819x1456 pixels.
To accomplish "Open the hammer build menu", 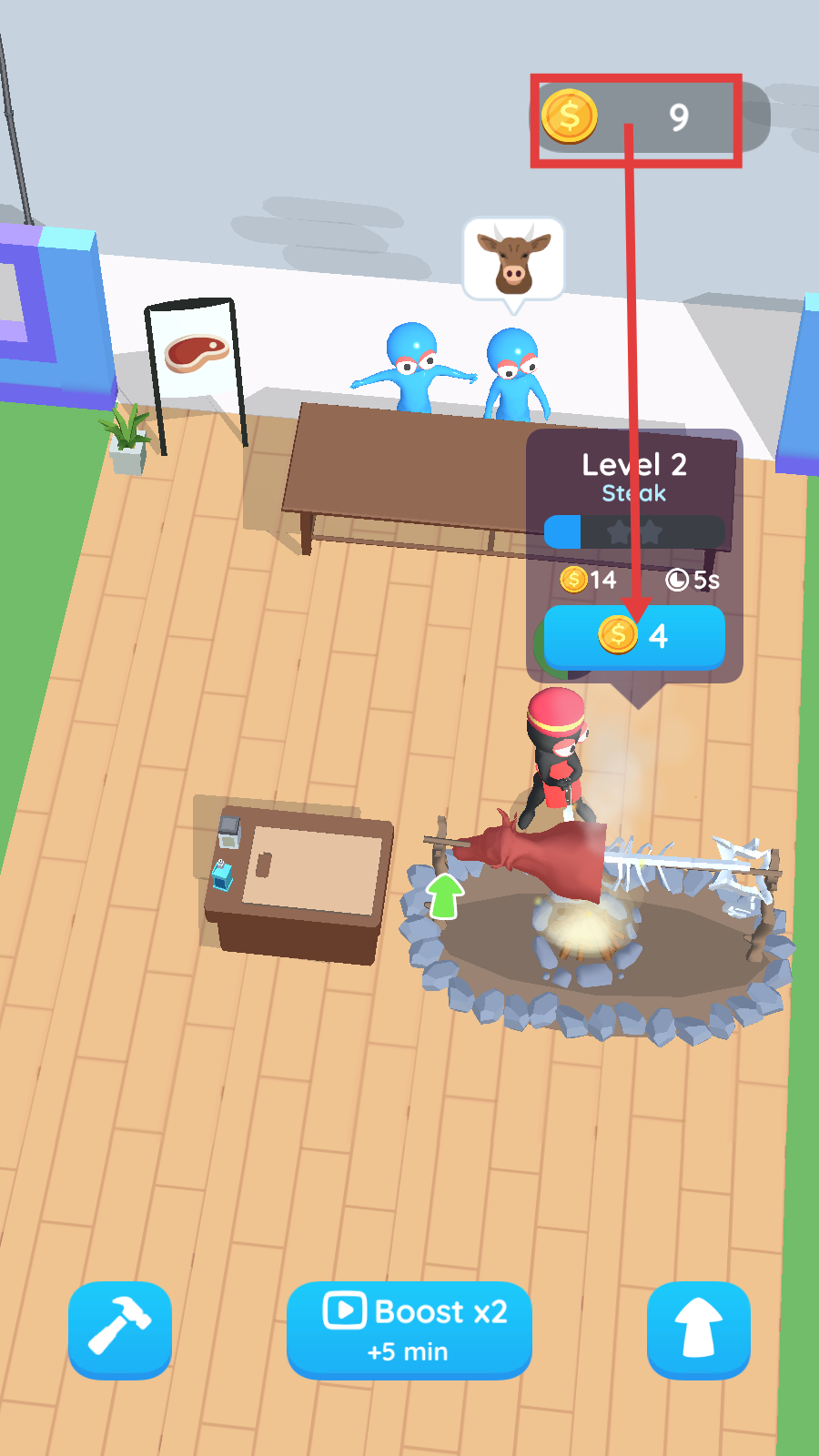I will [x=120, y=1329].
